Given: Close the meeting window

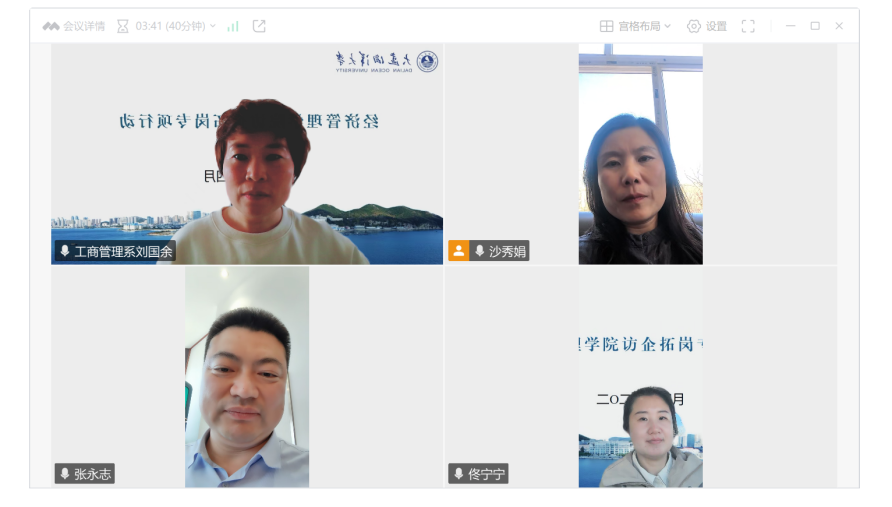Looking at the screenshot, I should (x=839, y=26).
